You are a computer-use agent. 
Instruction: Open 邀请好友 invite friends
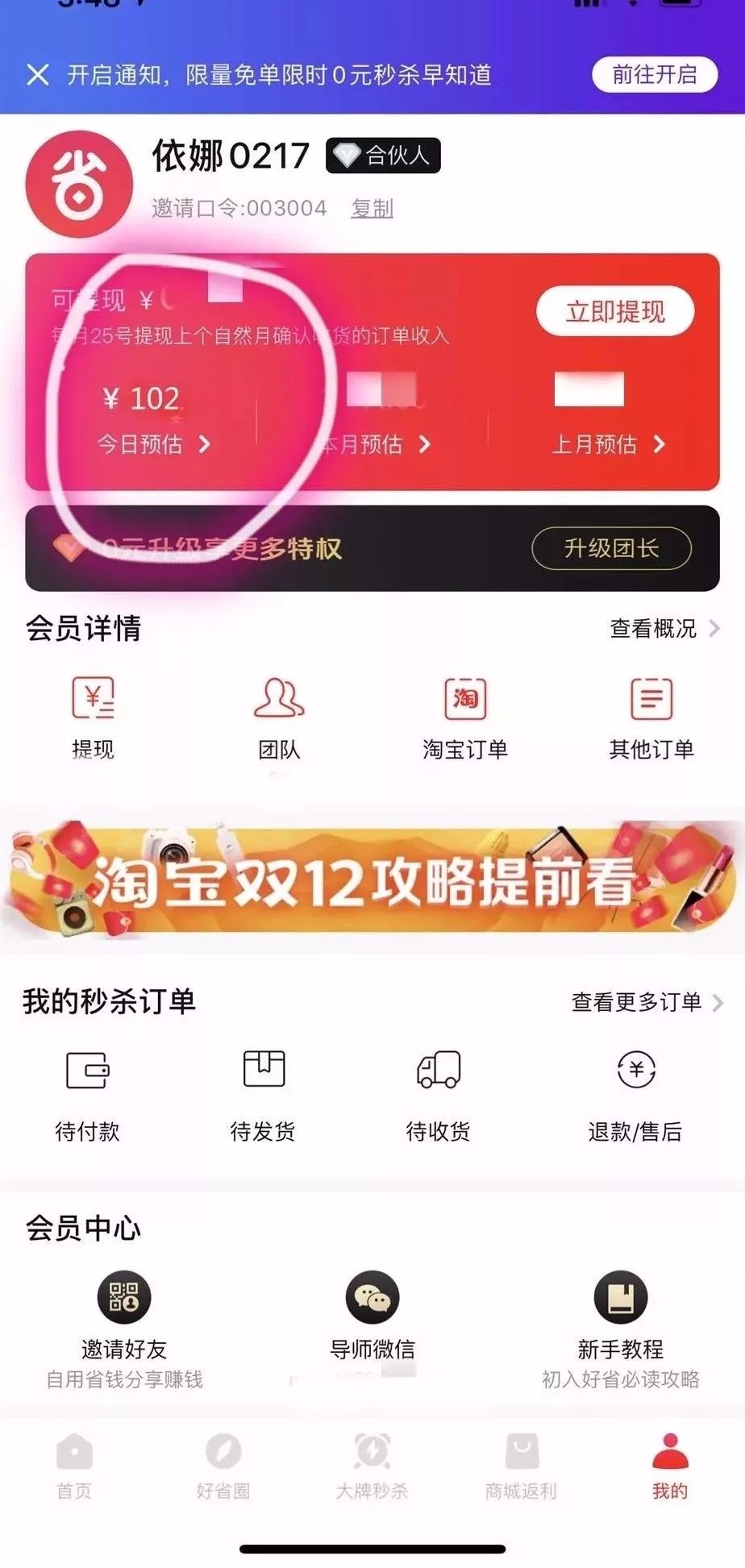click(x=123, y=1322)
